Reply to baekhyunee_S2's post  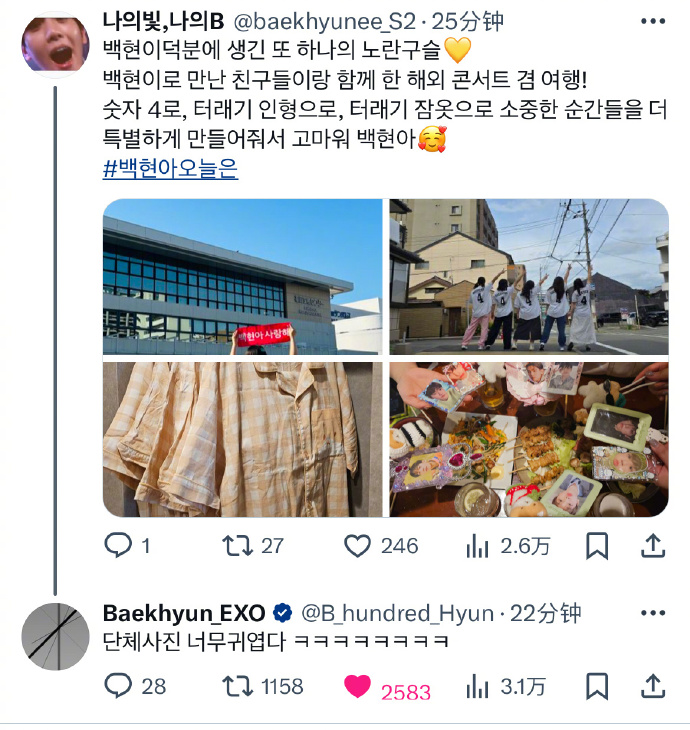[x=119, y=545]
